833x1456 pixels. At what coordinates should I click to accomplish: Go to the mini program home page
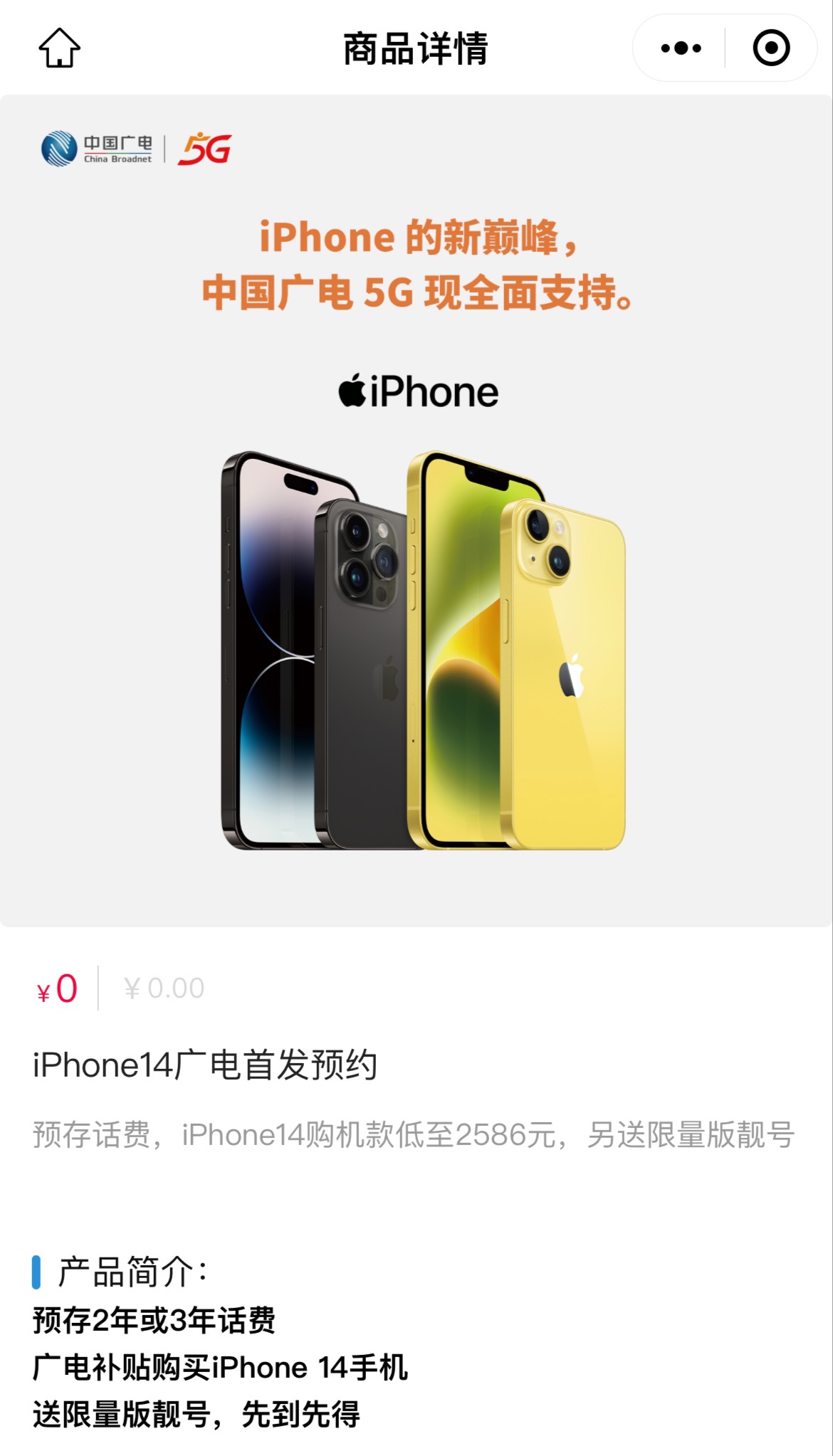[x=59, y=48]
